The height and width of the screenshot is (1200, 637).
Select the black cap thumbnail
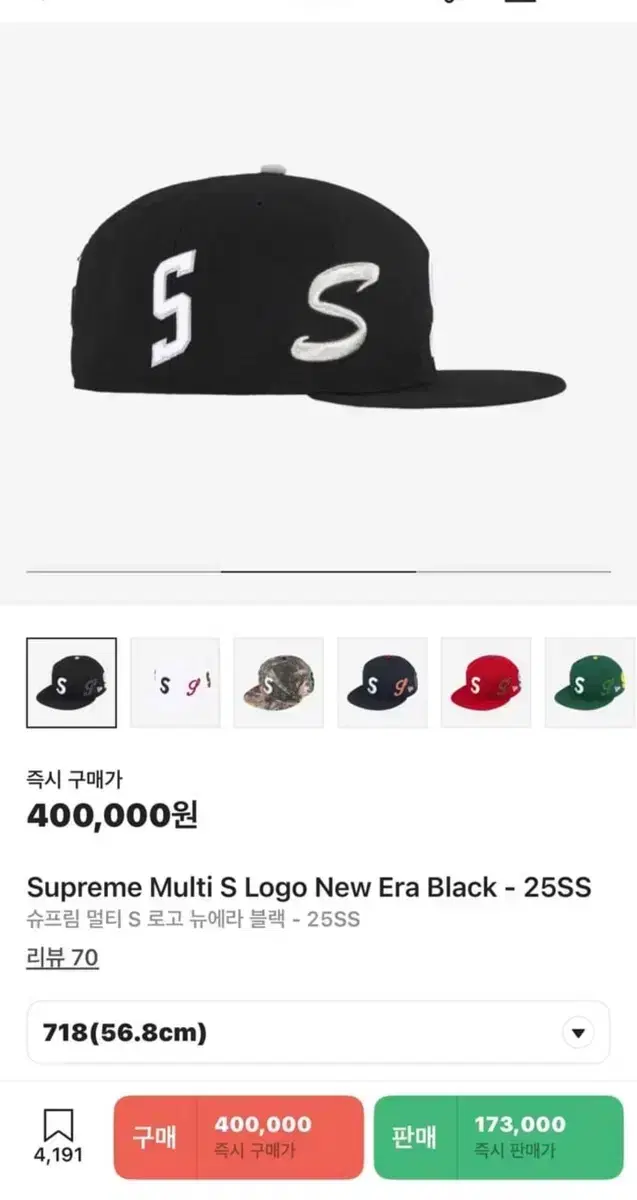pyautogui.click(x=71, y=682)
